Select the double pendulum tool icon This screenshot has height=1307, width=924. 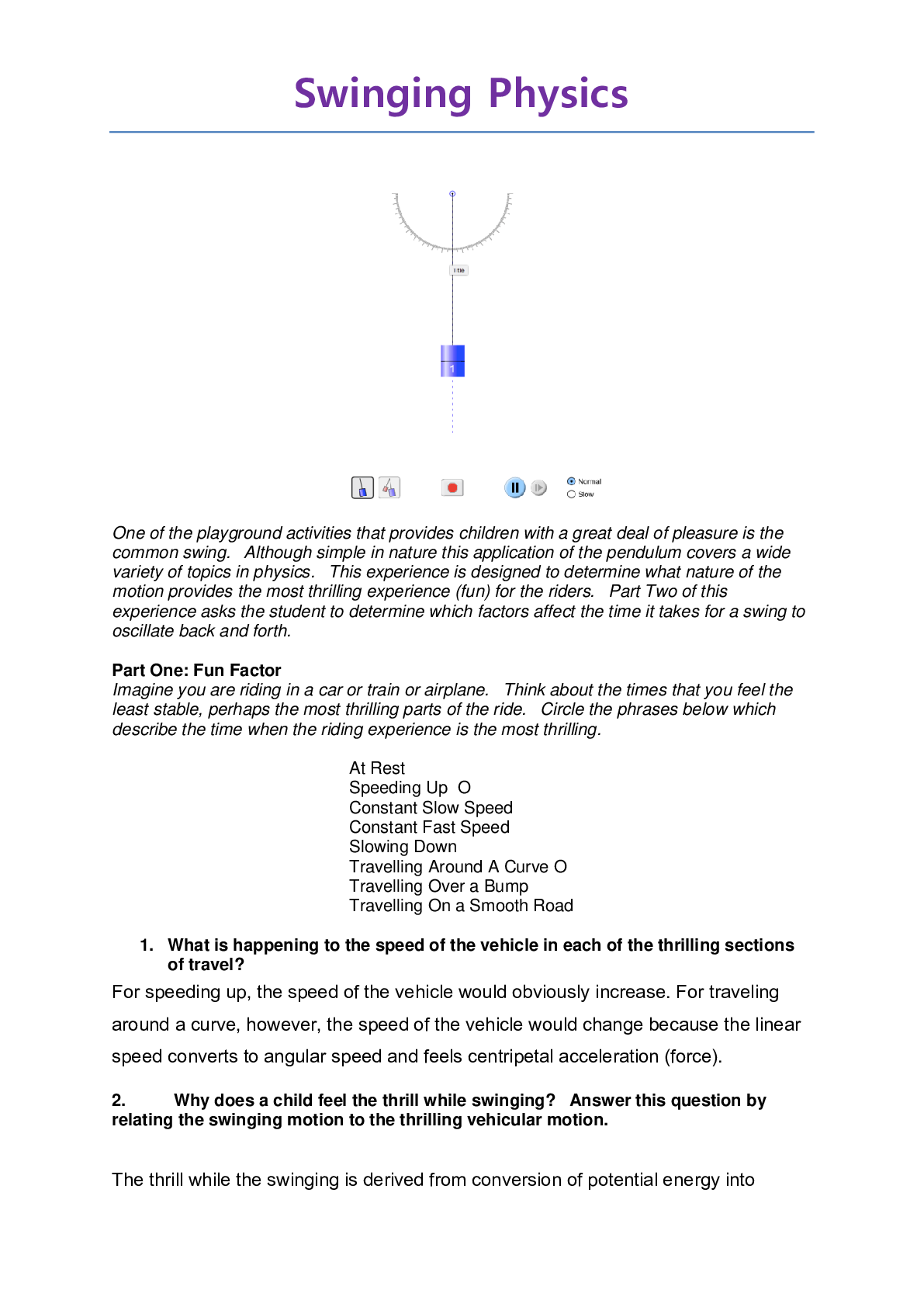(x=389, y=487)
